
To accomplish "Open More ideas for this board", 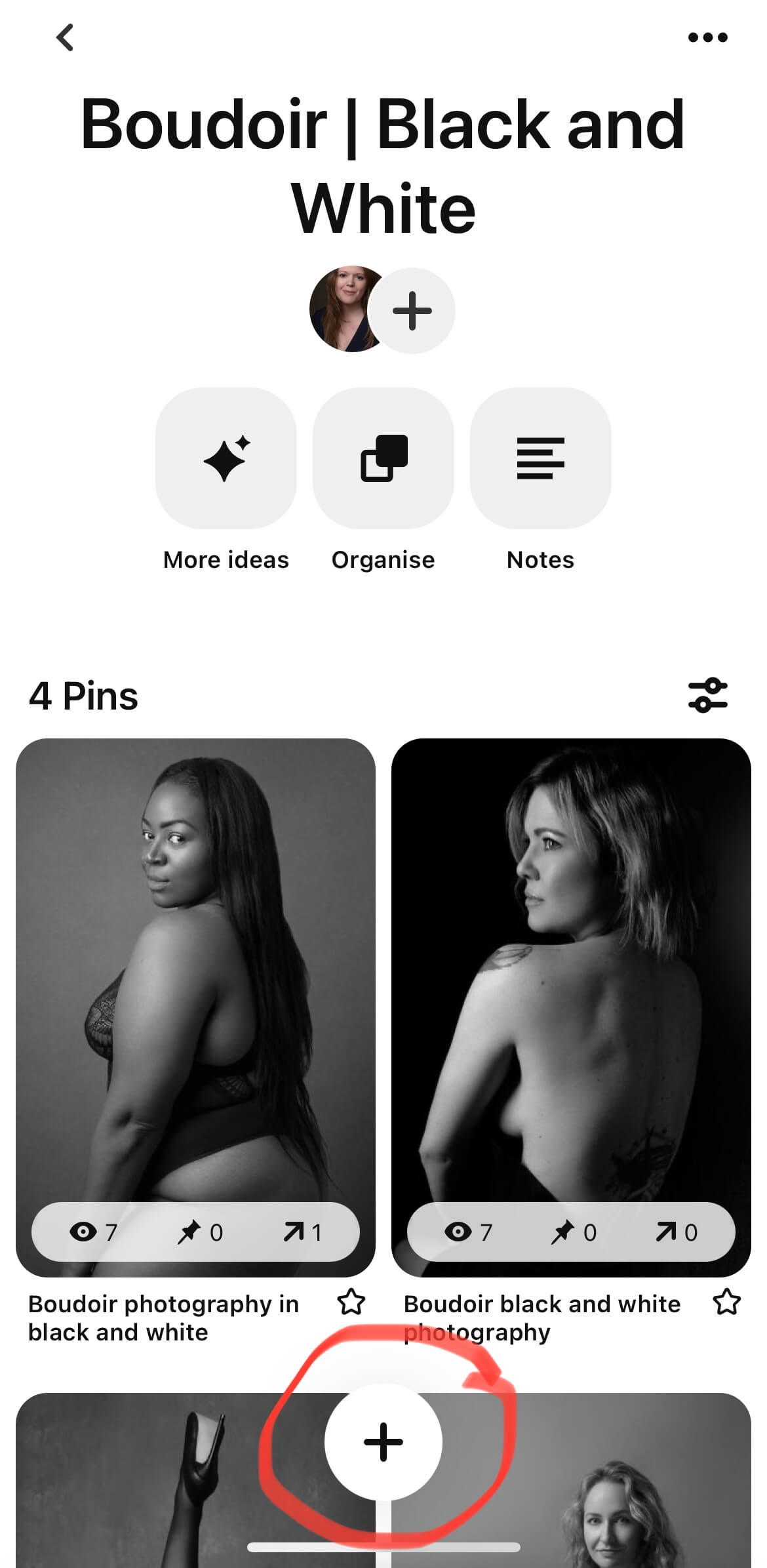I will point(226,458).
